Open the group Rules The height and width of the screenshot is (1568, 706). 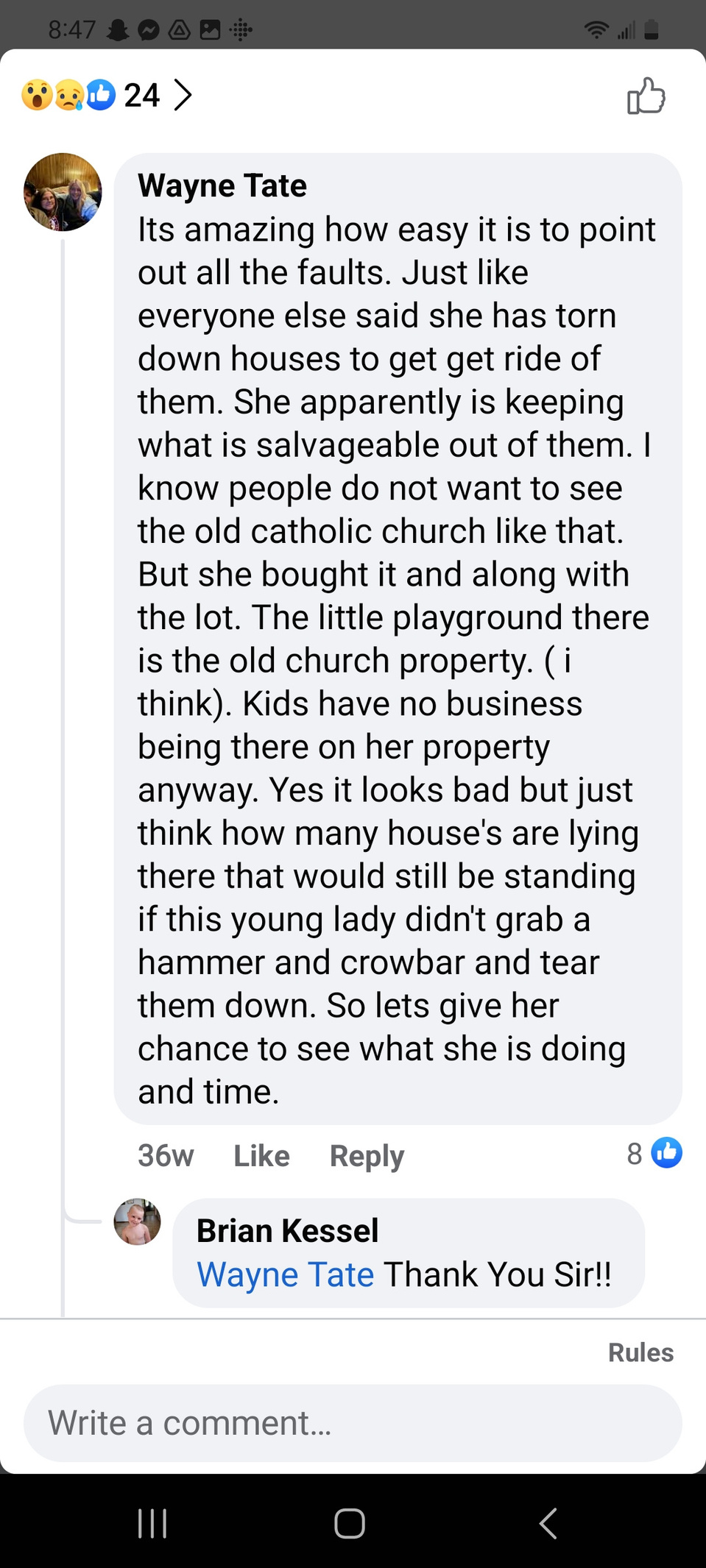click(x=640, y=1352)
